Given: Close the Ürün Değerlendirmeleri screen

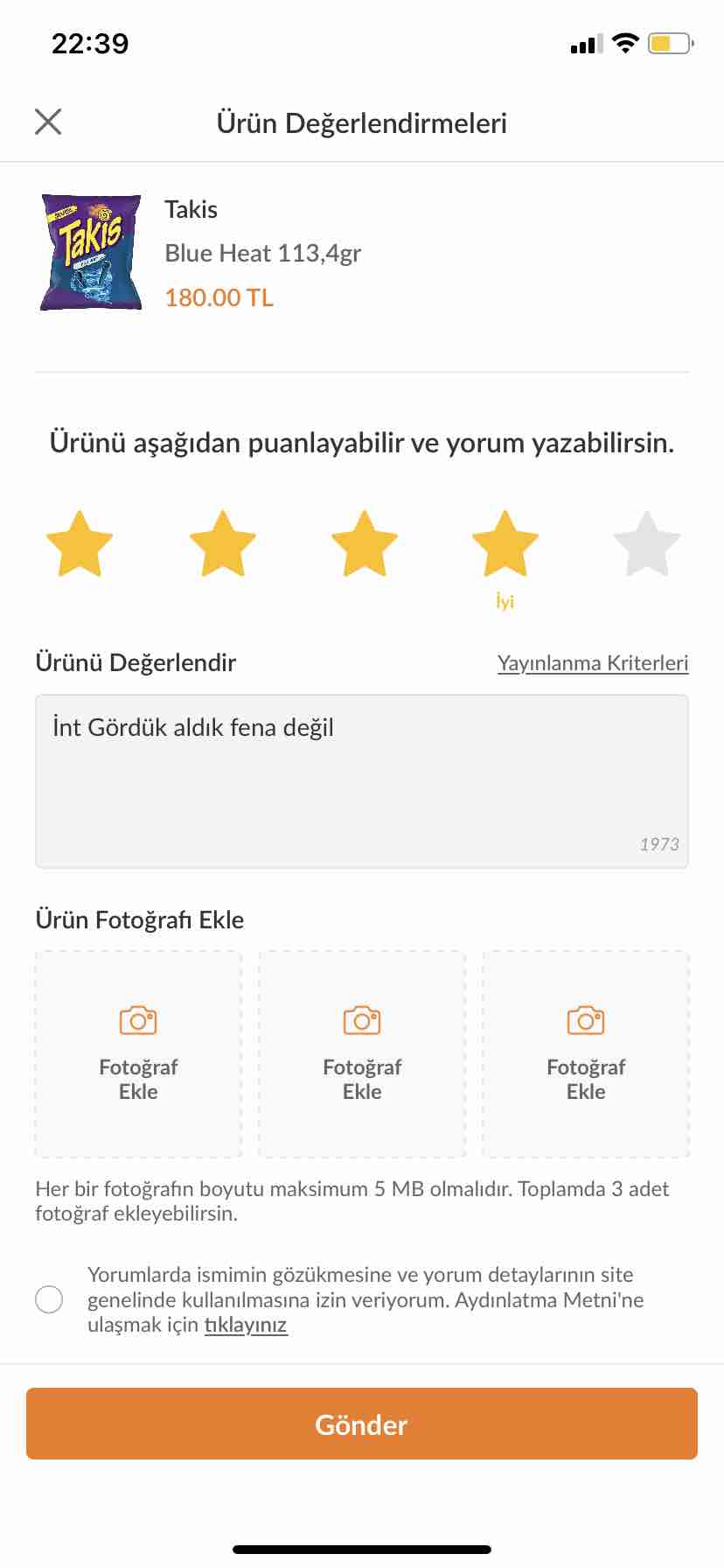Looking at the screenshot, I should [x=48, y=122].
